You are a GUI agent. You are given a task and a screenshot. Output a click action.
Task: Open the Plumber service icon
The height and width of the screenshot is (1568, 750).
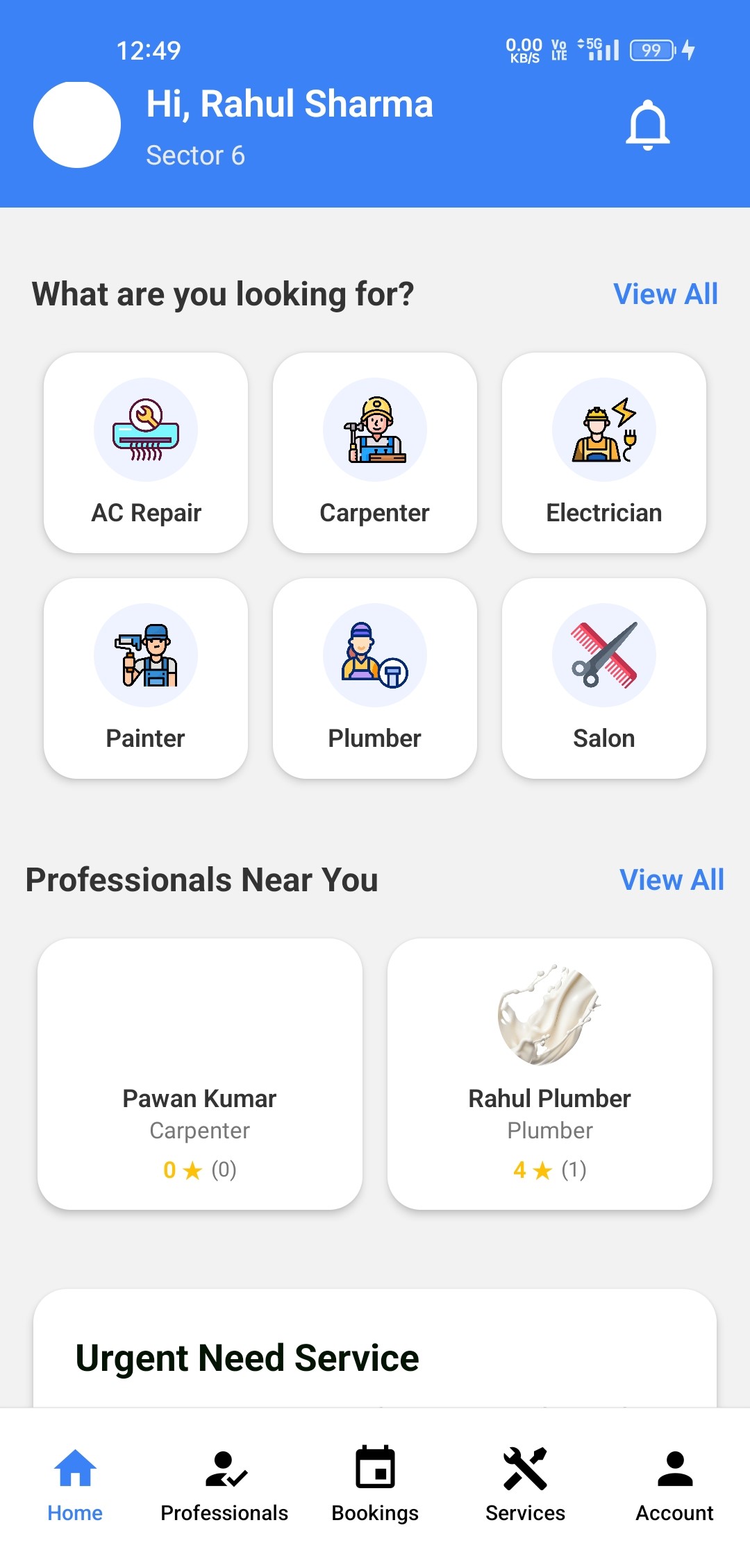pos(374,655)
